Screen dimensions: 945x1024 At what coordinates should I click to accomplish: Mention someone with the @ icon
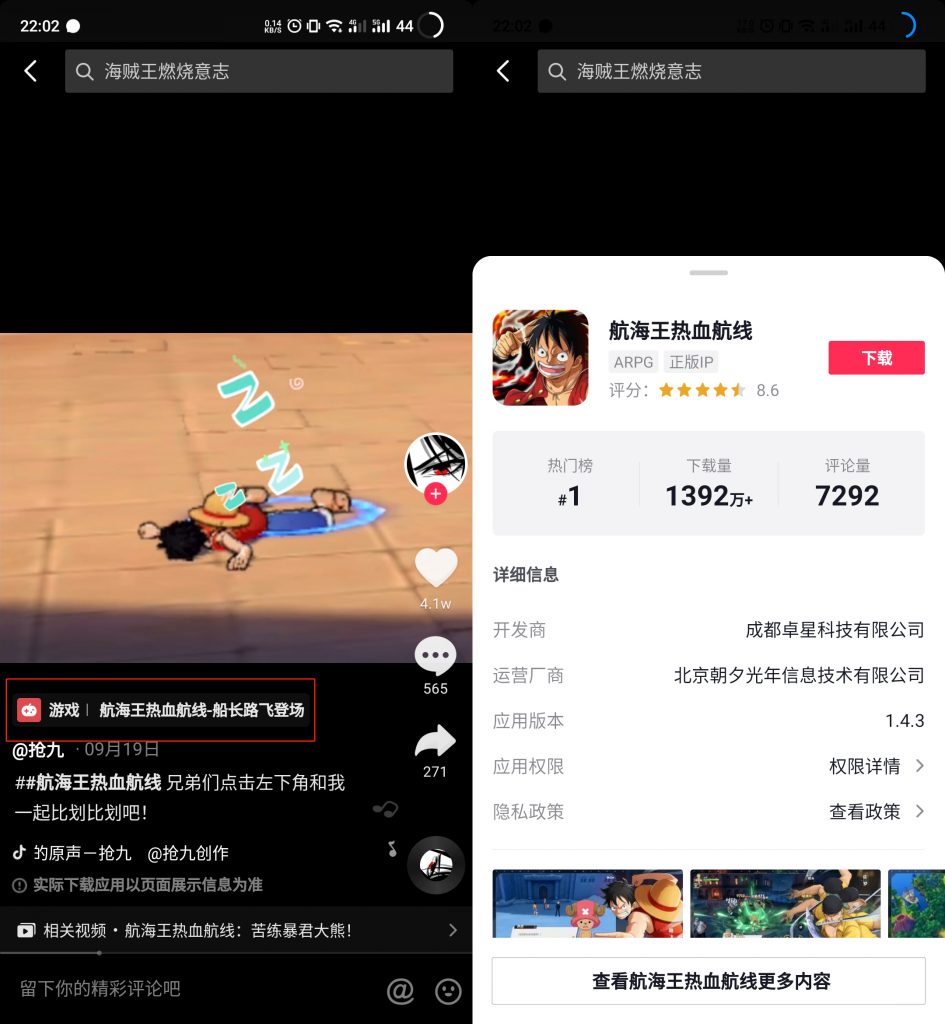point(400,990)
